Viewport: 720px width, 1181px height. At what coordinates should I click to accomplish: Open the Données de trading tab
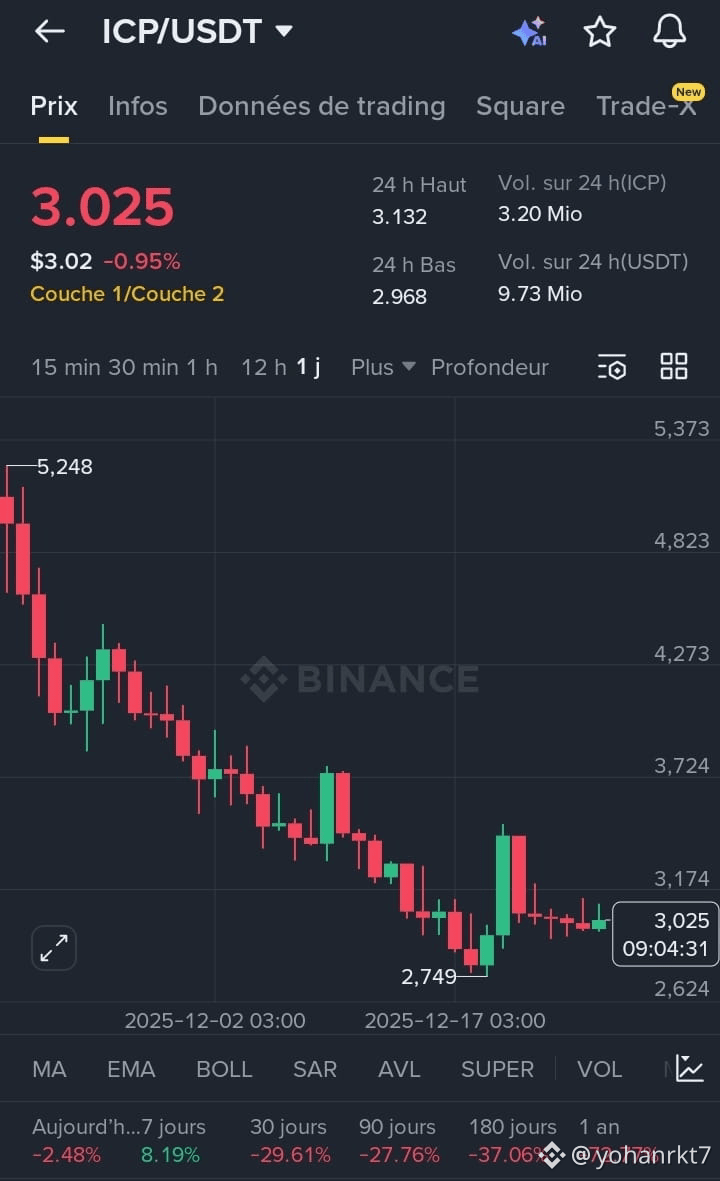pos(321,106)
